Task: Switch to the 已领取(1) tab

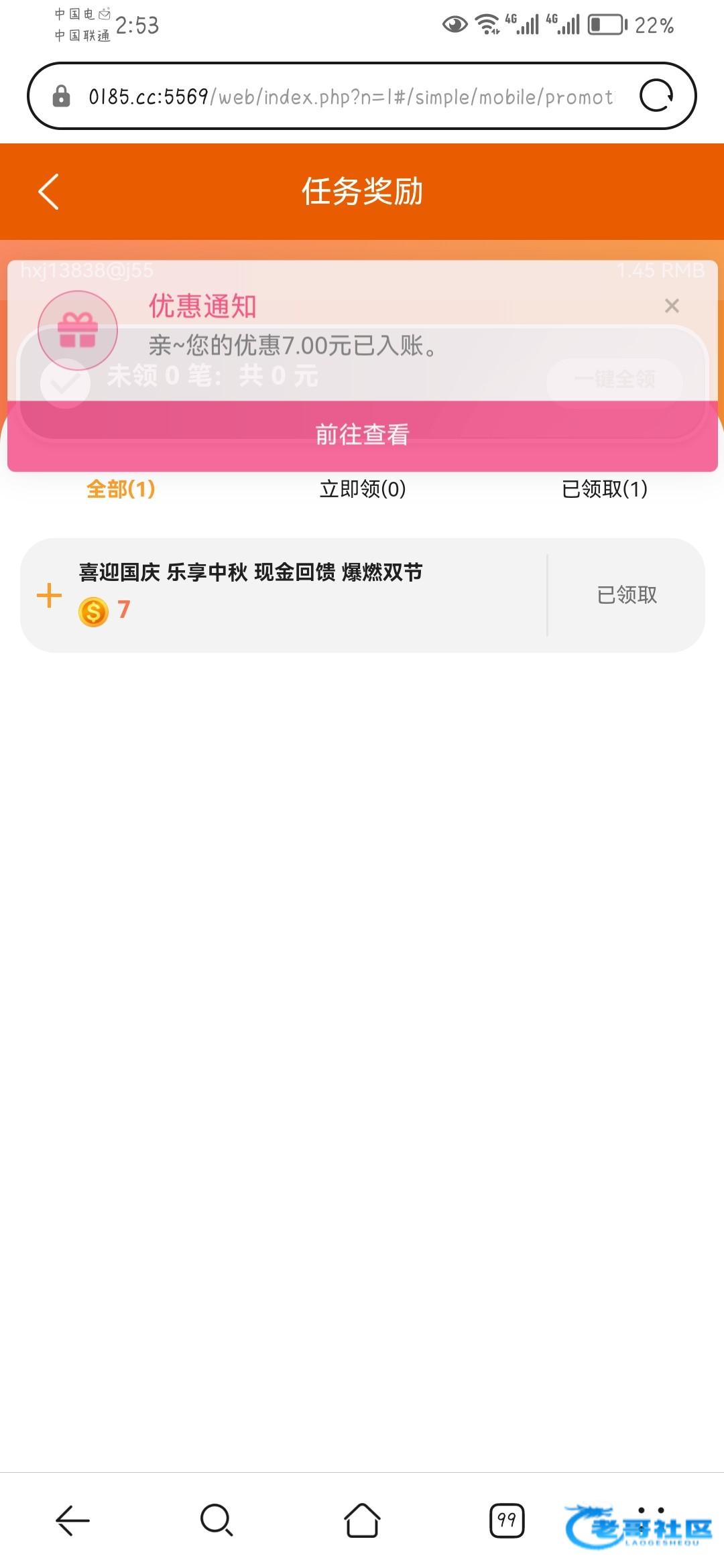Action: [605, 489]
